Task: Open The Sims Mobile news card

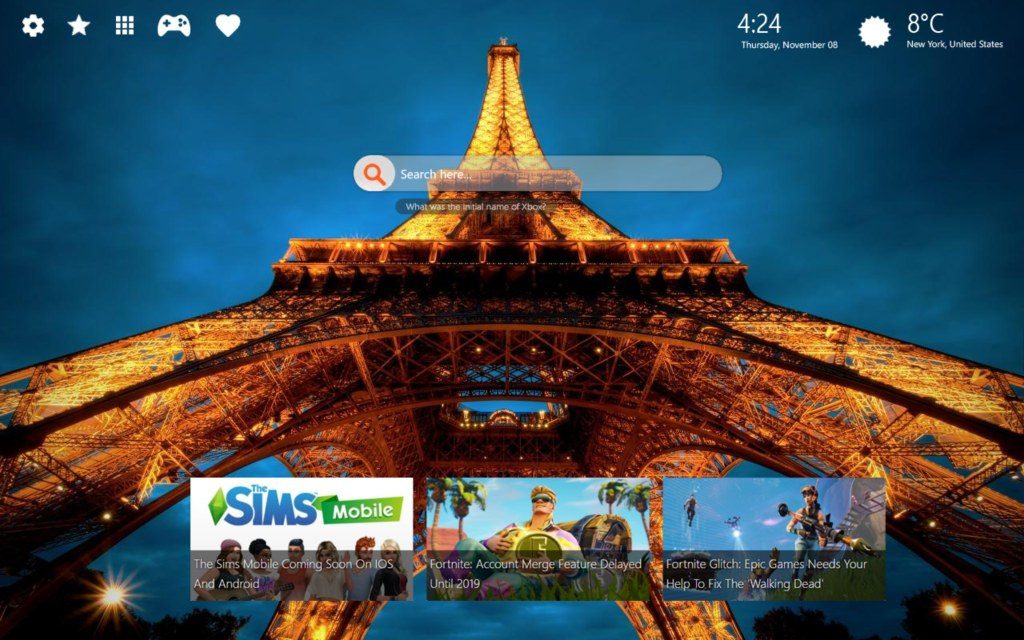Action: point(301,538)
